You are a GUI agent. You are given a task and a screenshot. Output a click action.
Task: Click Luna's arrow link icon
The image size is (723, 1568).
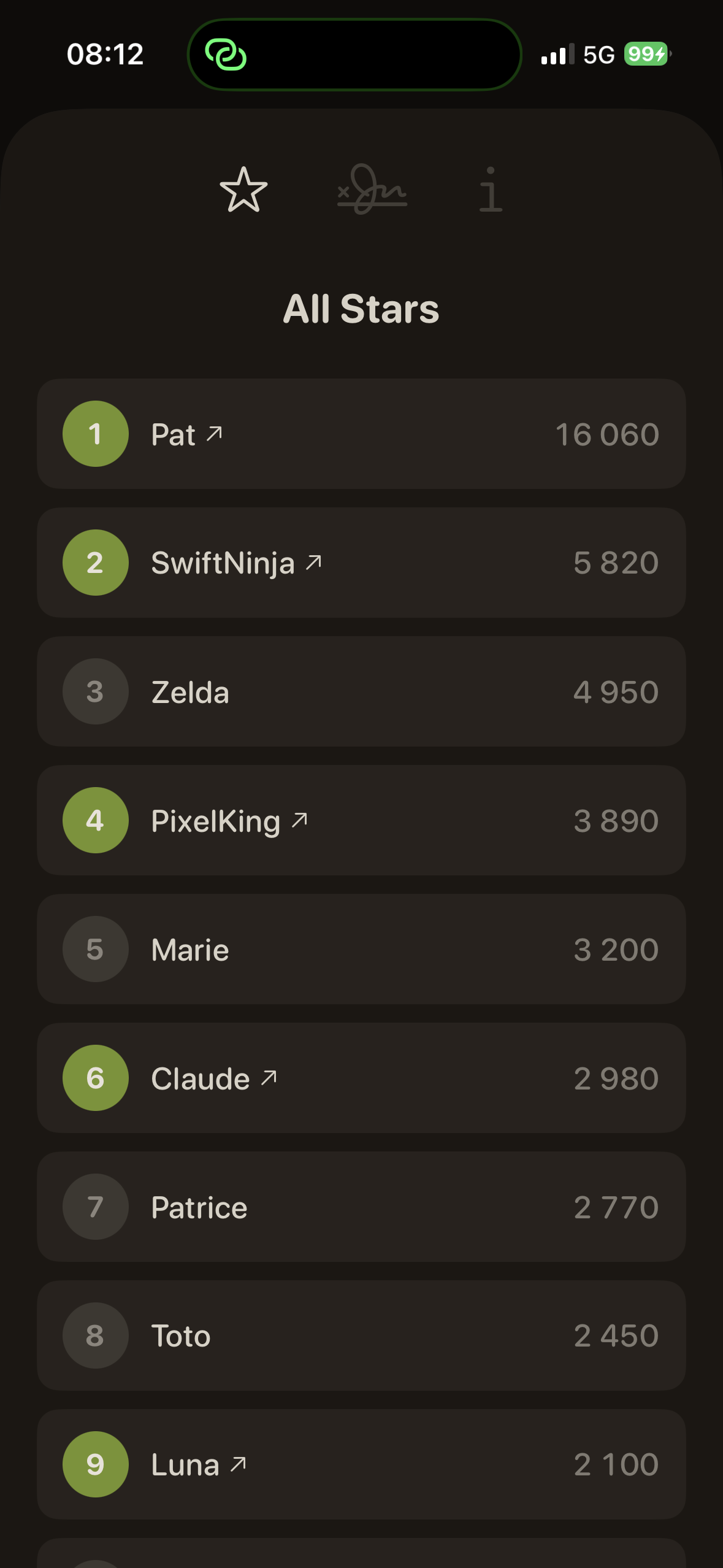pyautogui.click(x=237, y=1465)
